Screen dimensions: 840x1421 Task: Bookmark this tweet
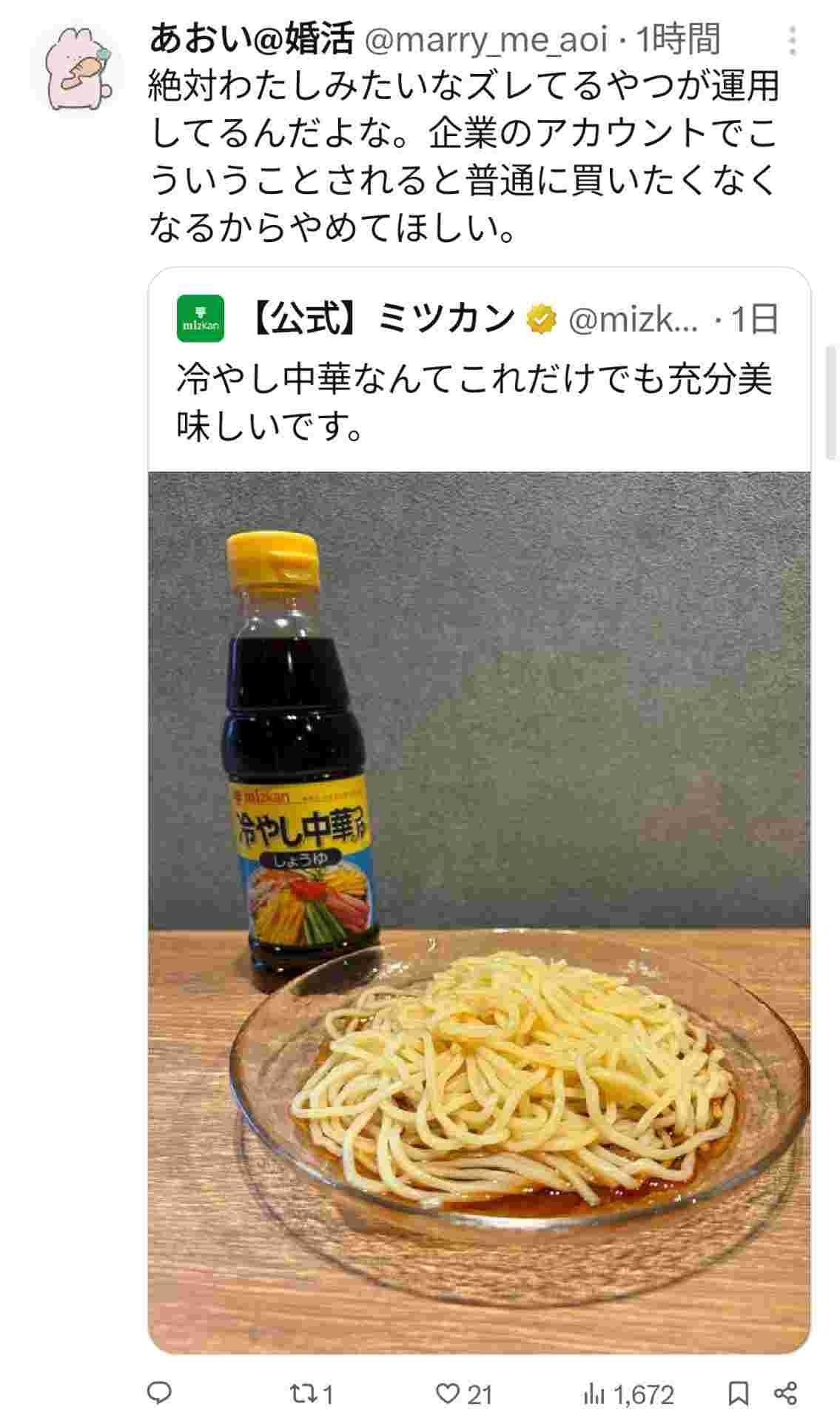[x=738, y=1394]
